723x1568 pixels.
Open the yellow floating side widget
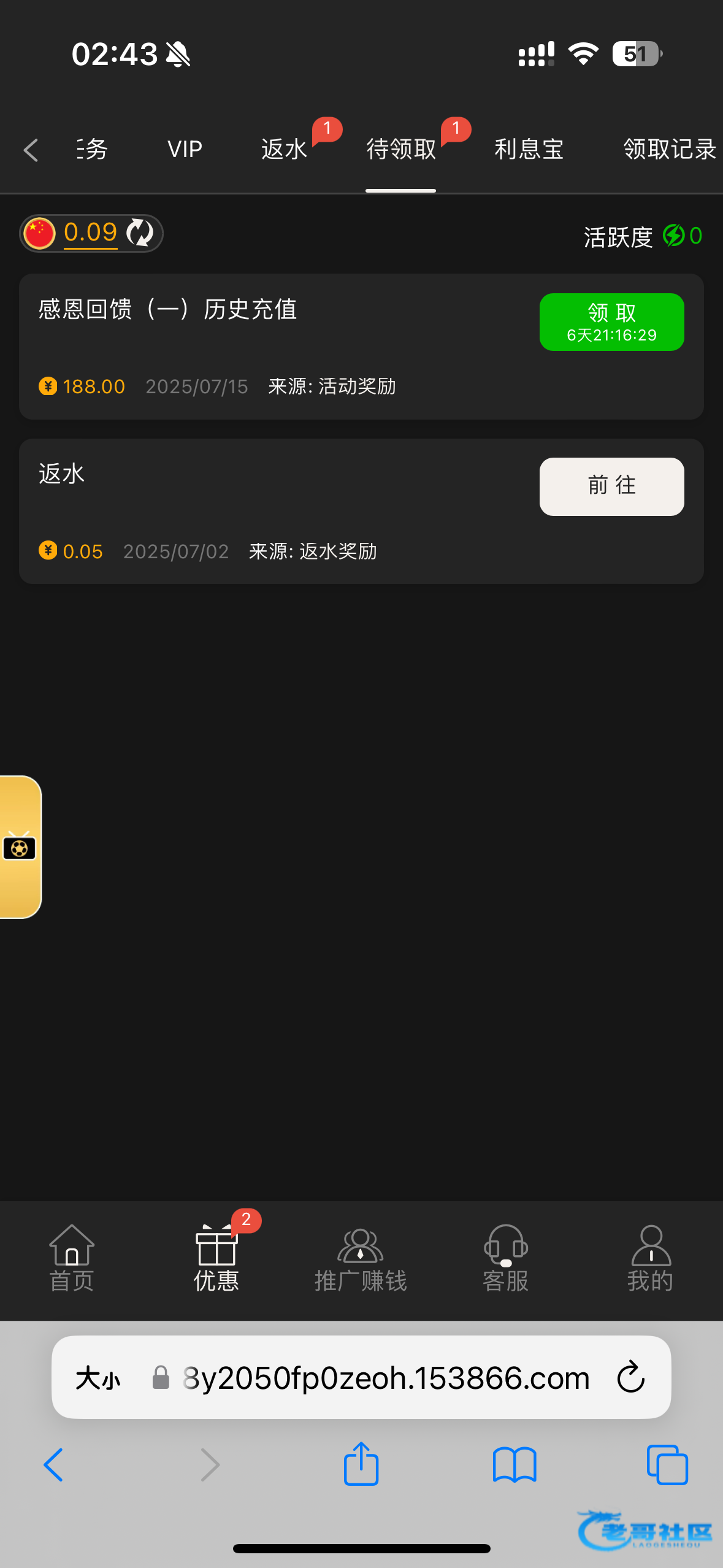(x=20, y=847)
